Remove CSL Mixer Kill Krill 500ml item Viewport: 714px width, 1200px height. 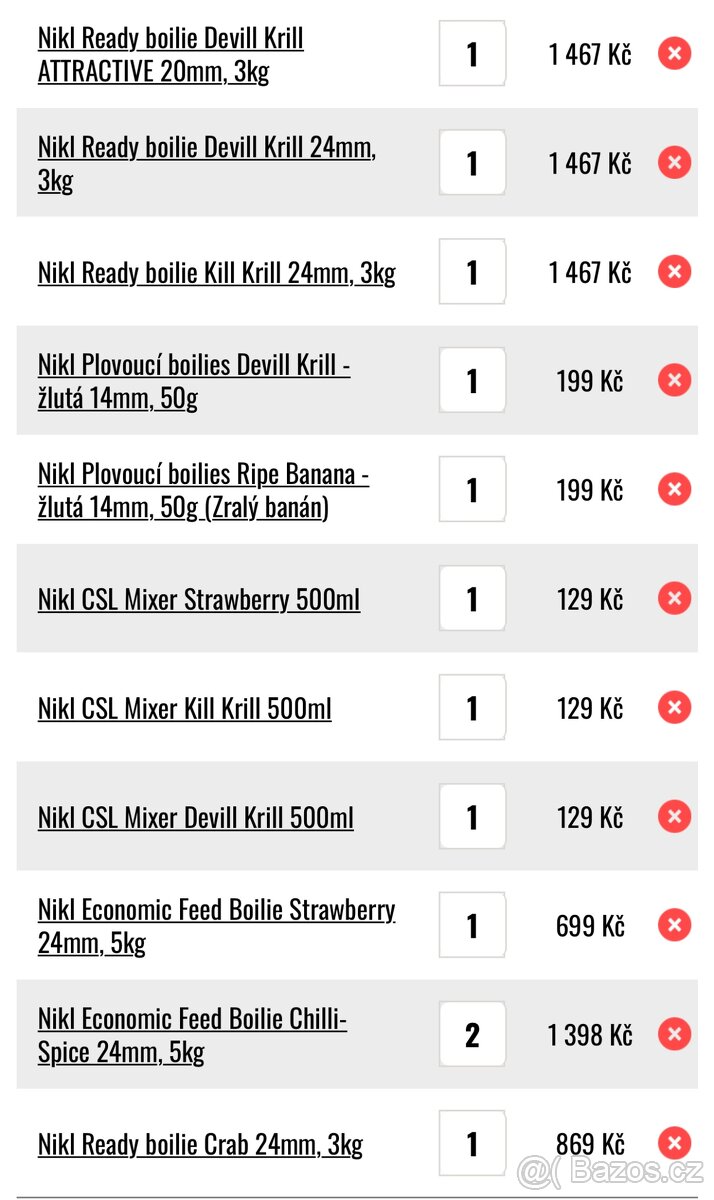[x=674, y=707]
